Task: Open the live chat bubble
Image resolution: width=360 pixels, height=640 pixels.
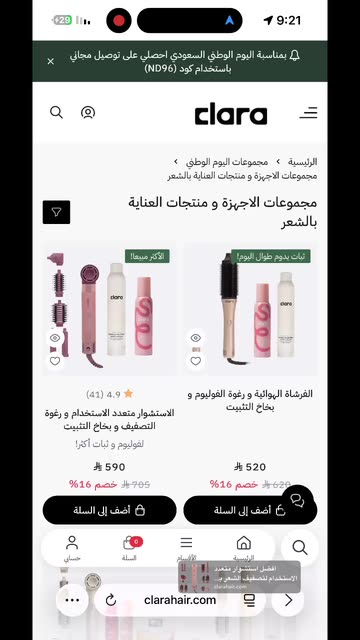Action: pyautogui.click(x=297, y=500)
